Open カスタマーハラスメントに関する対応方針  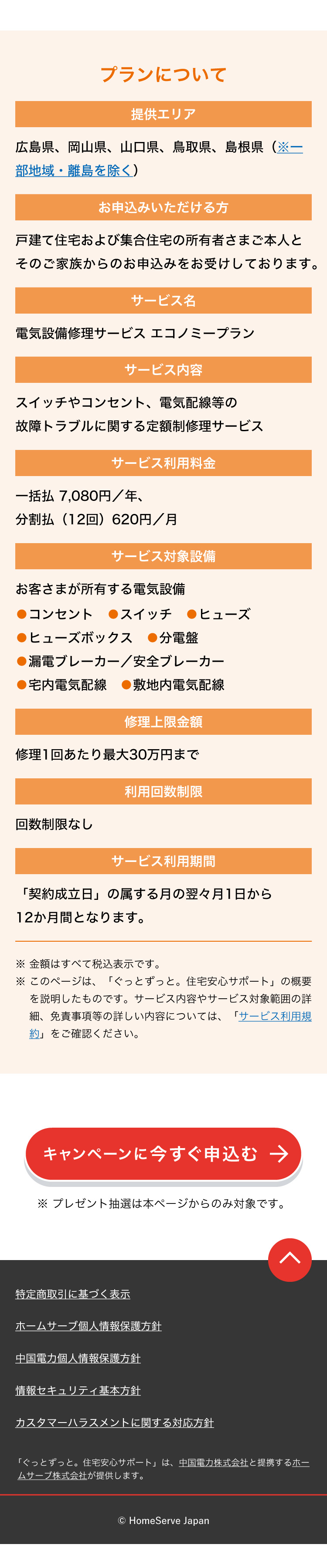pos(115,1423)
